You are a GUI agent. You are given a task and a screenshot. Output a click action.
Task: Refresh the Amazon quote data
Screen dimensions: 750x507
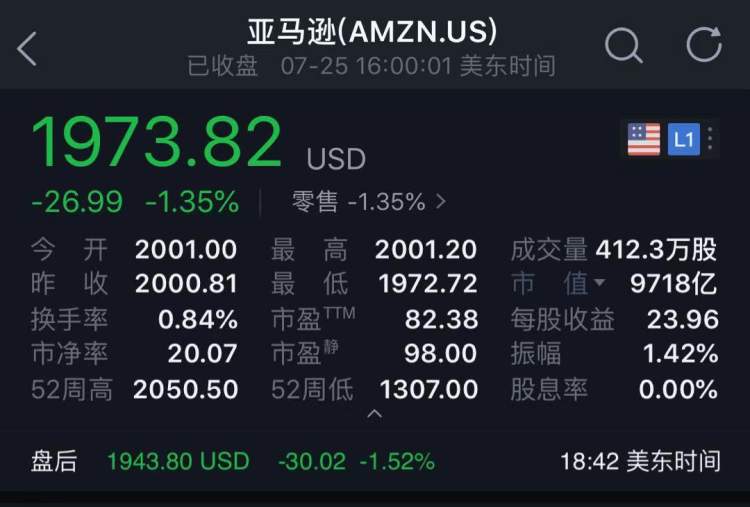704,46
